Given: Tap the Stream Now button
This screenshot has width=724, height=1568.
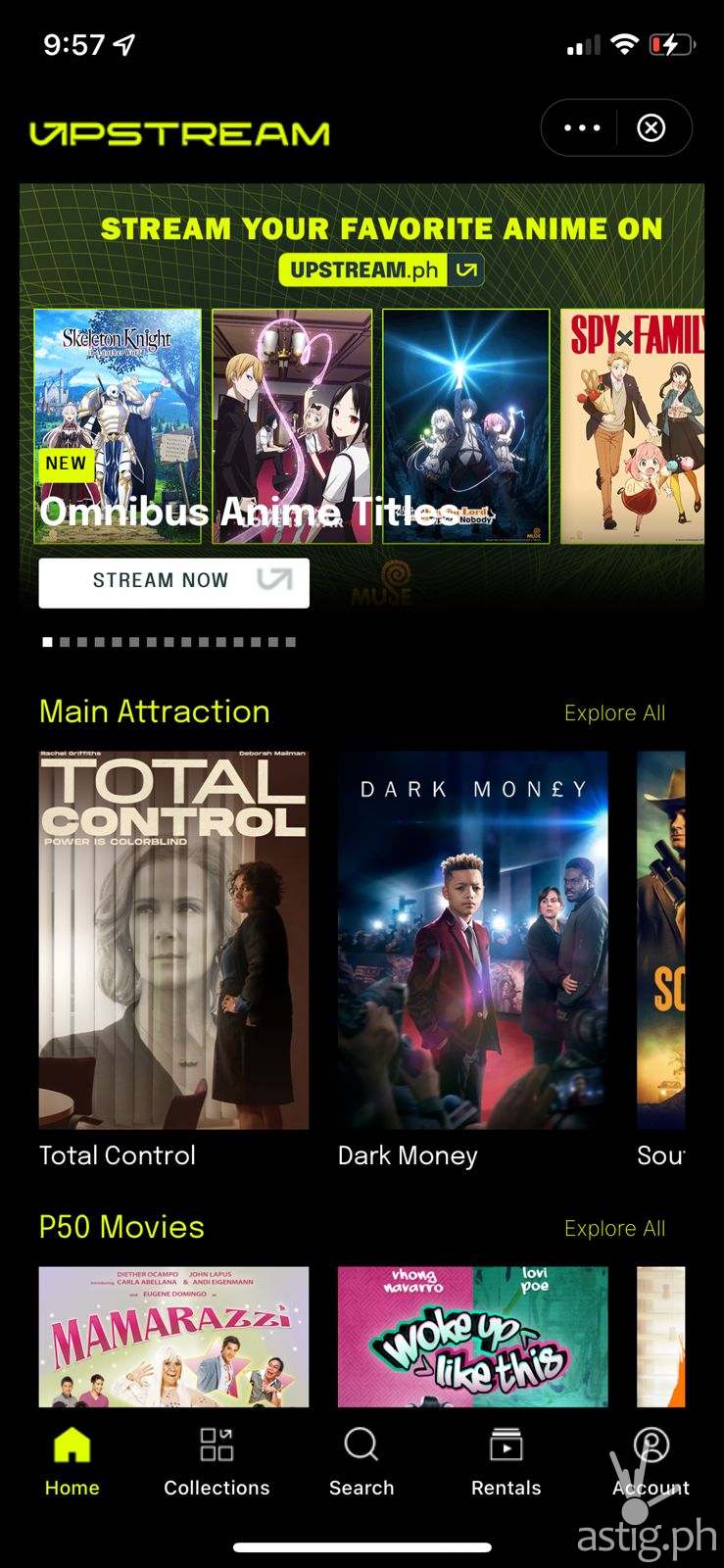Looking at the screenshot, I should [173, 582].
